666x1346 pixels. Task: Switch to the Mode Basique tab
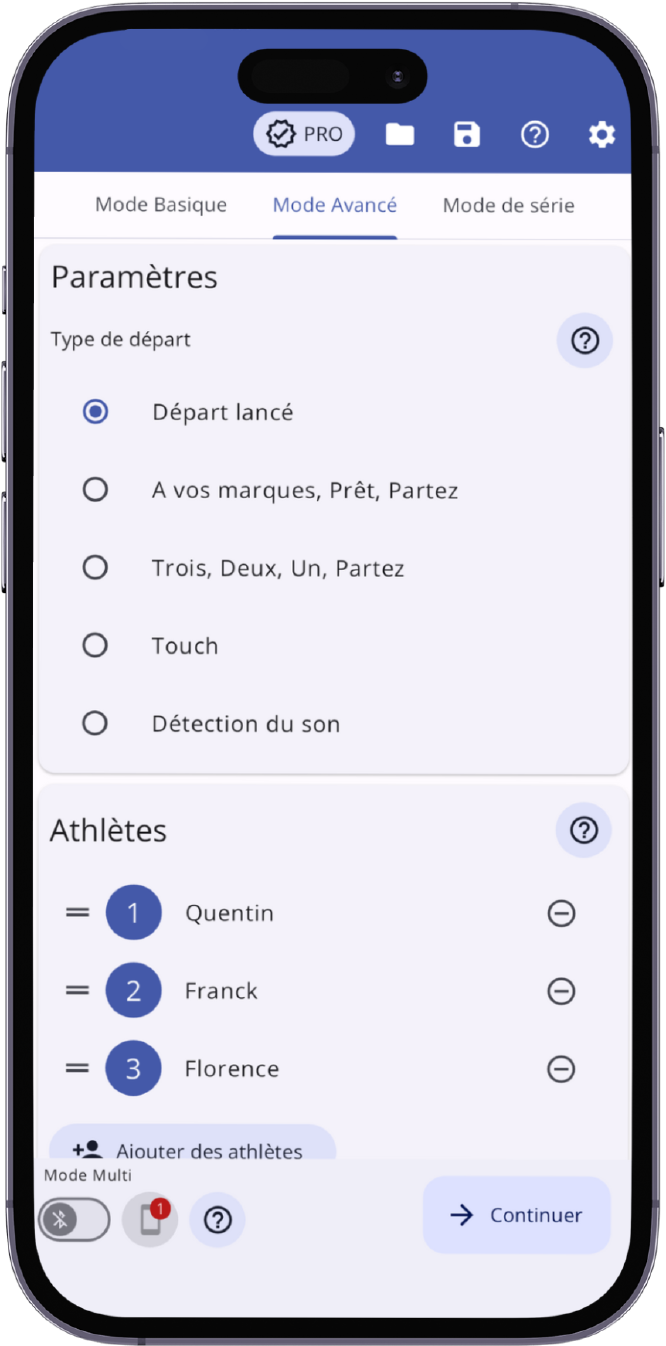click(x=161, y=205)
